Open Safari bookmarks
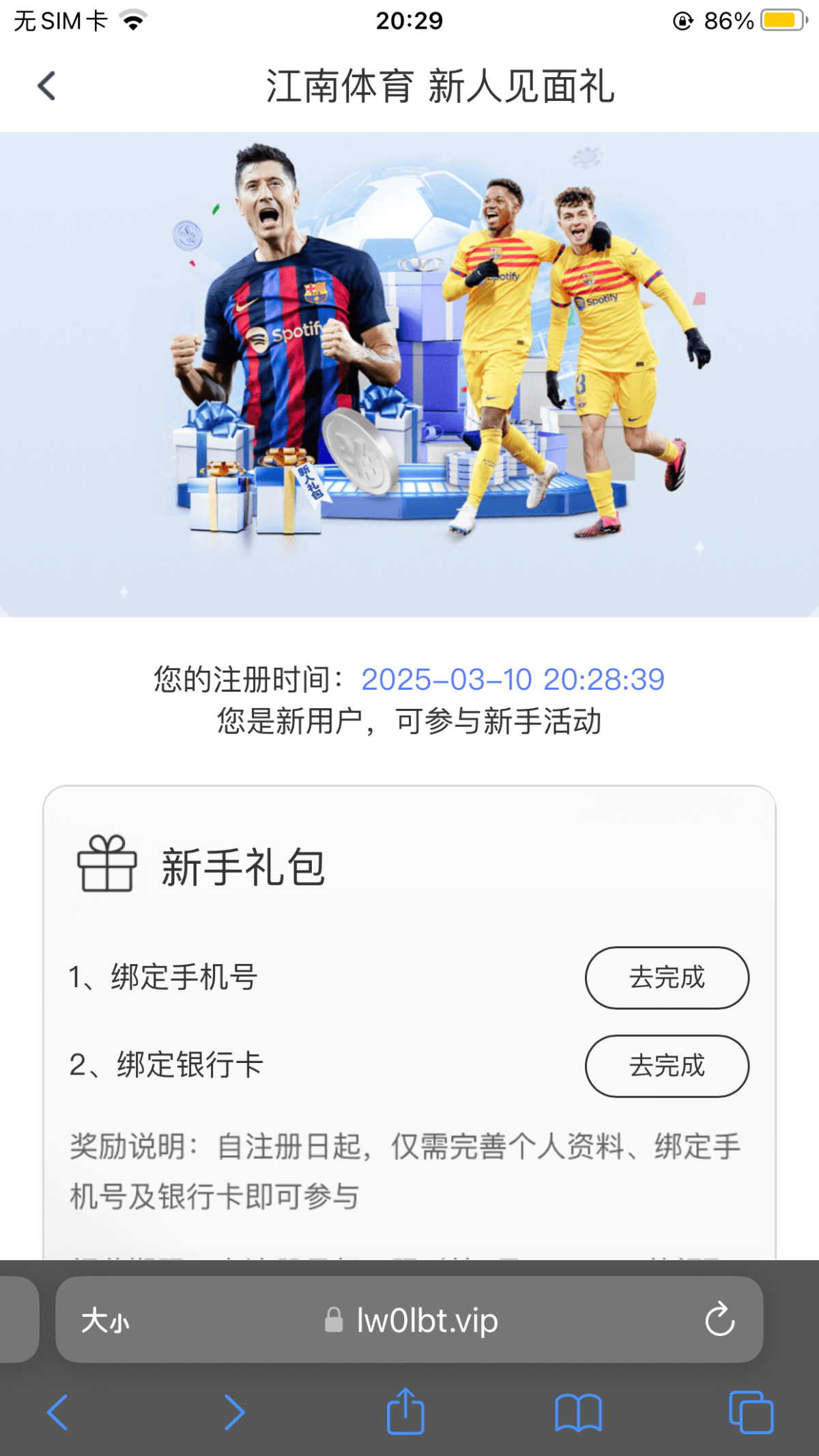The width and height of the screenshot is (819, 1456). click(578, 1412)
